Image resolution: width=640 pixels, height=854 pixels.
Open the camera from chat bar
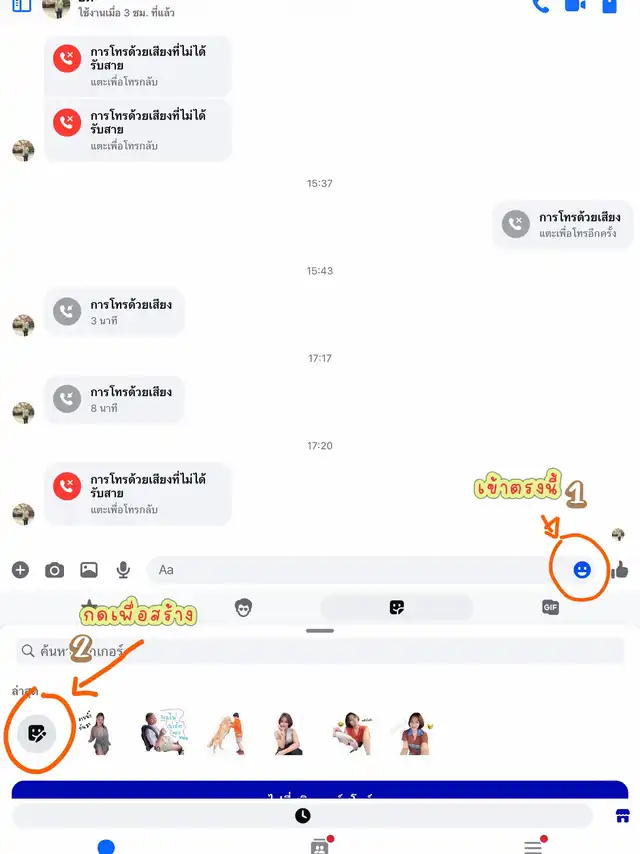click(x=54, y=570)
